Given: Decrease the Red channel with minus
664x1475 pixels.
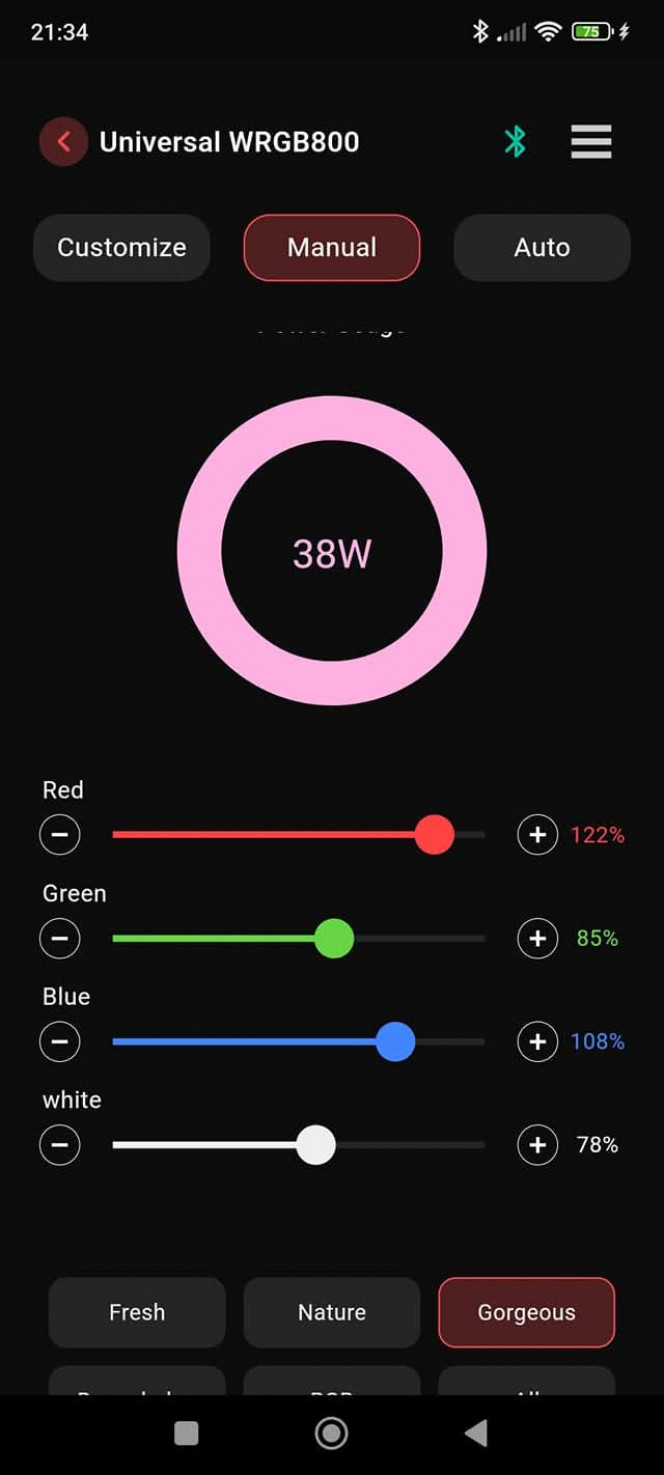Looking at the screenshot, I should [x=60, y=835].
